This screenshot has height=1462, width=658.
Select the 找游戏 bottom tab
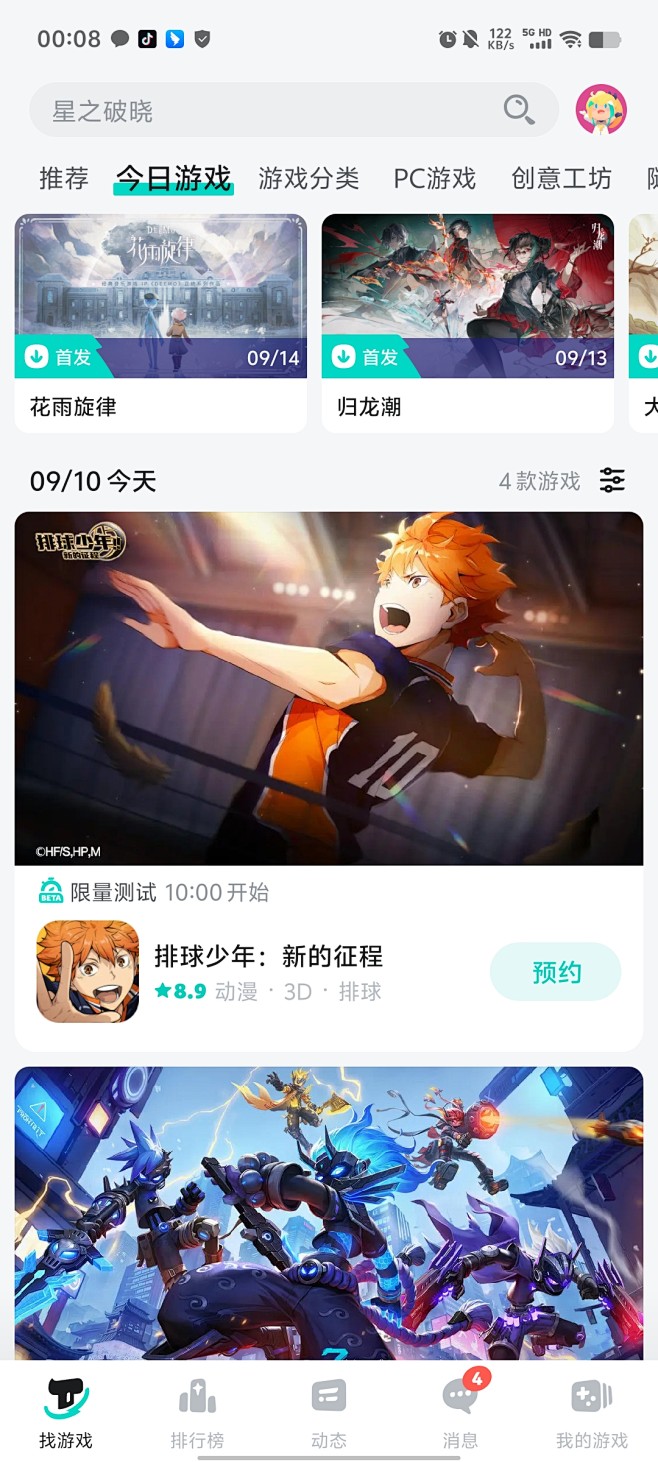[x=66, y=1413]
